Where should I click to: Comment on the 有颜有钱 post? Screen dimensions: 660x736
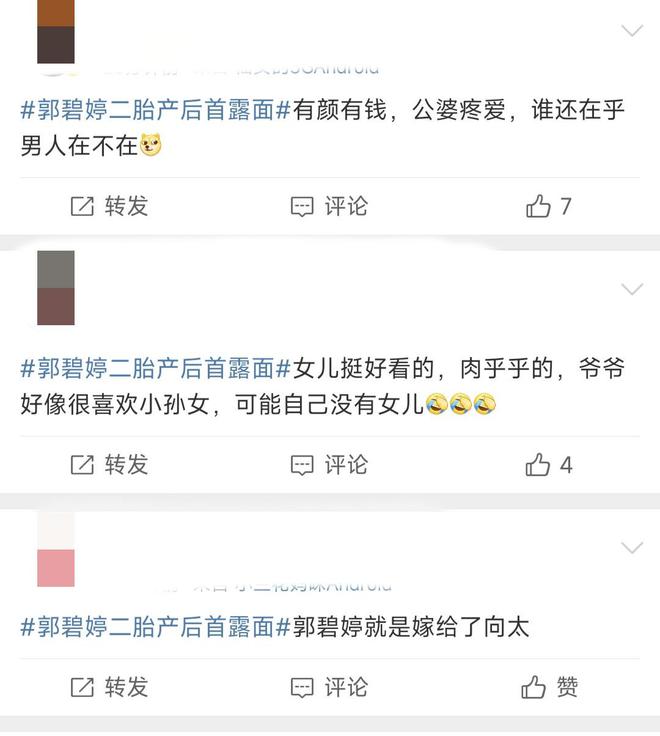329,206
